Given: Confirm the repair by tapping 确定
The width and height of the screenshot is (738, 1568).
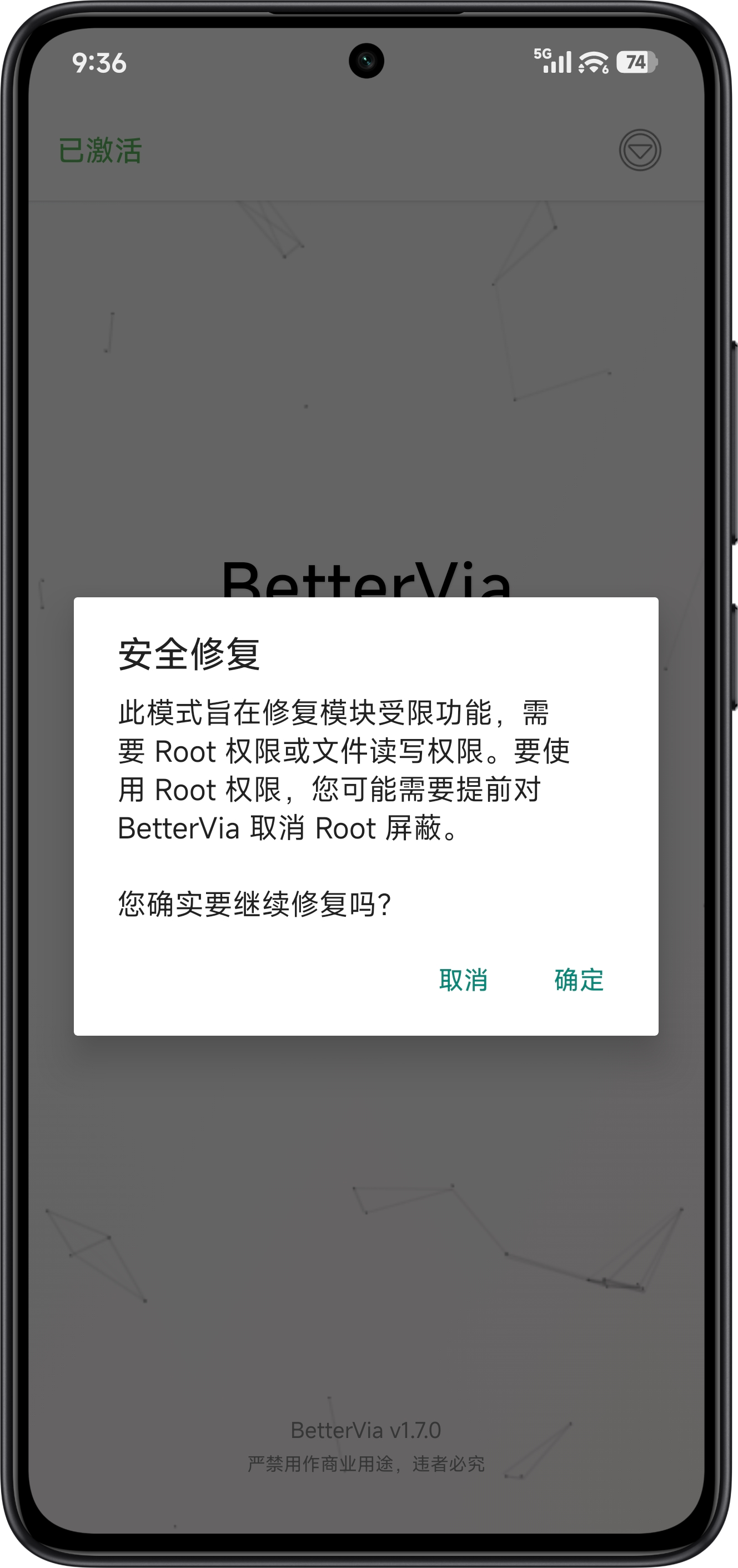Looking at the screenshot, I should tap(579, 980).
